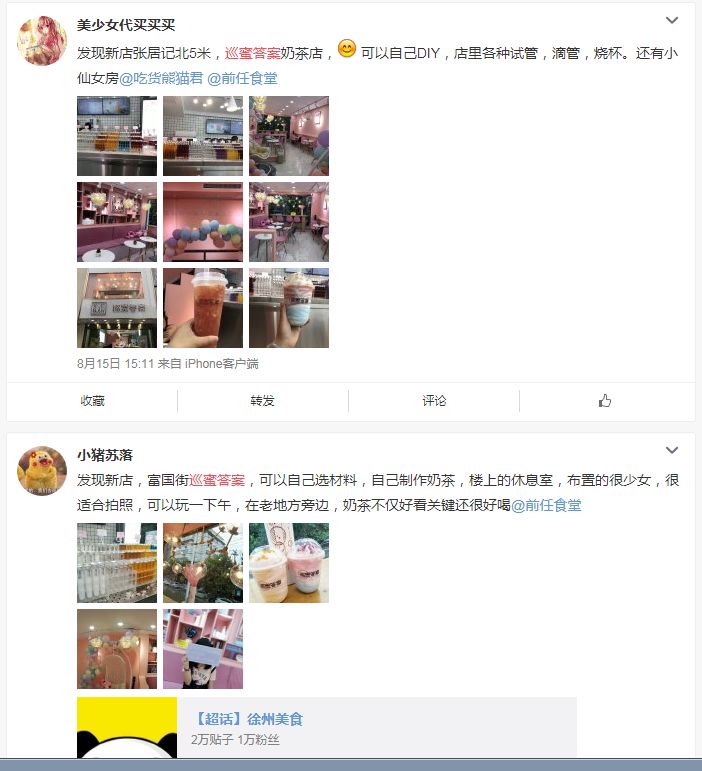Viewport: 702px width, 771px height.
Task: Open the 徐州美食 super topic card
Action: [250, 719]
